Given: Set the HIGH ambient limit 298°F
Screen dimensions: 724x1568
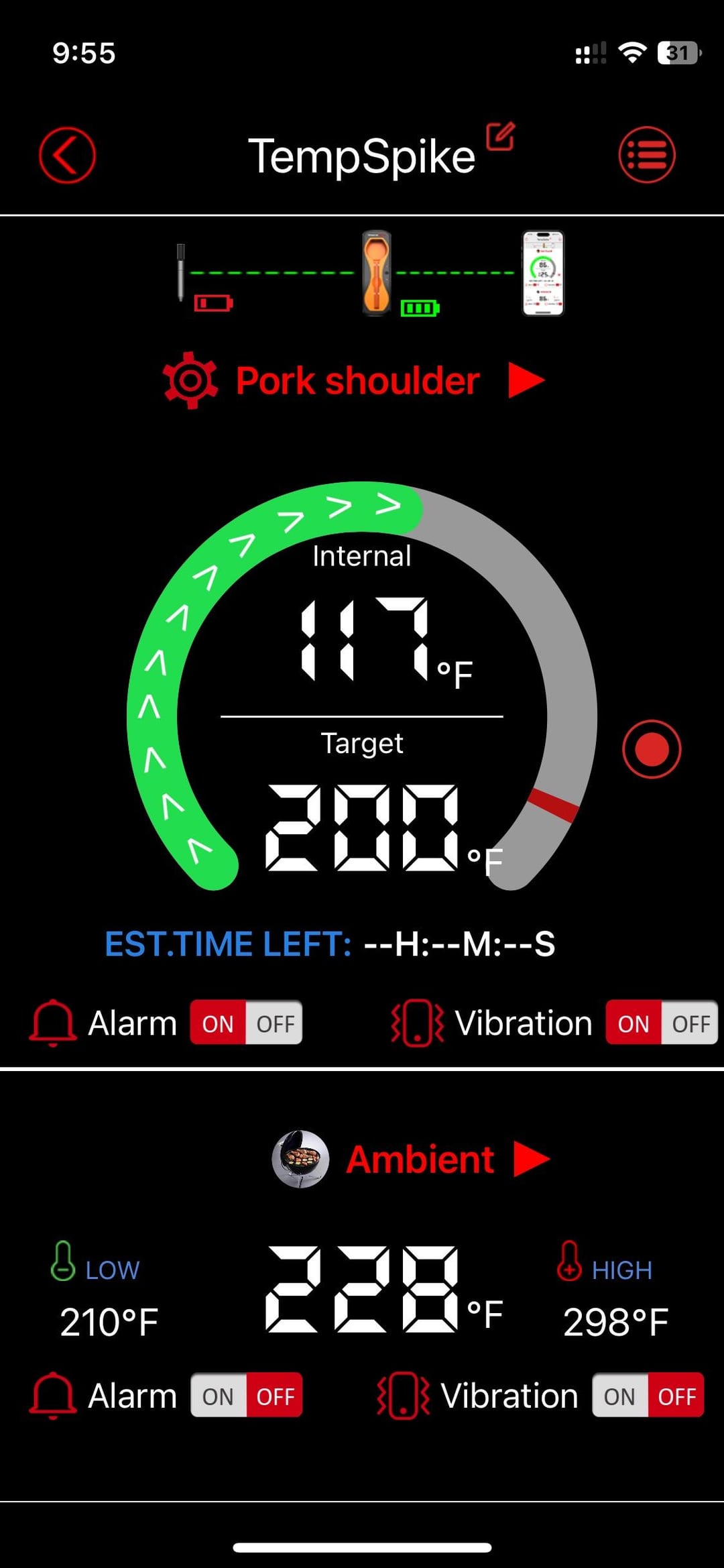Looking at the screenshot, I should [x=615, y=1322].
